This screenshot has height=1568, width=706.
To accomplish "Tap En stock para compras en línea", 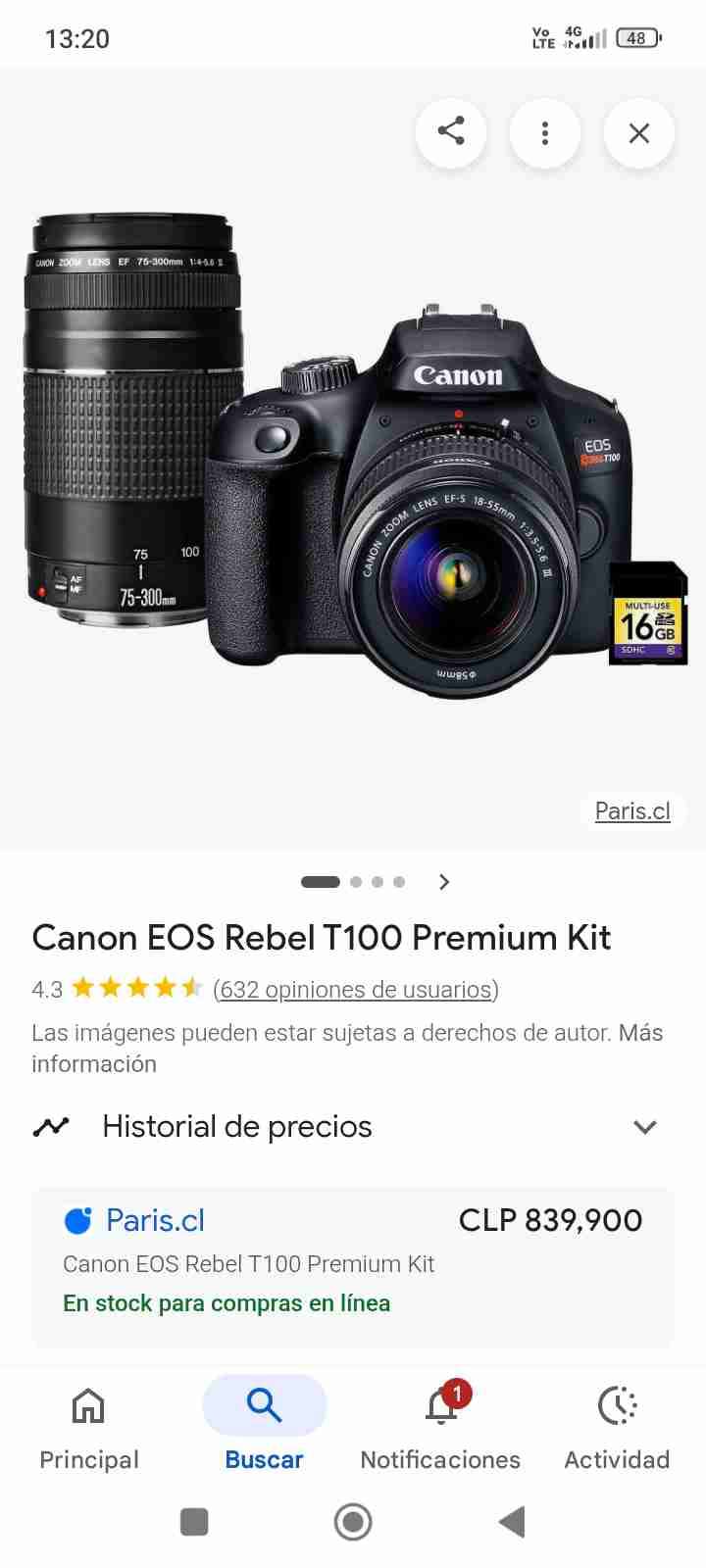I will click(226, 1303).
